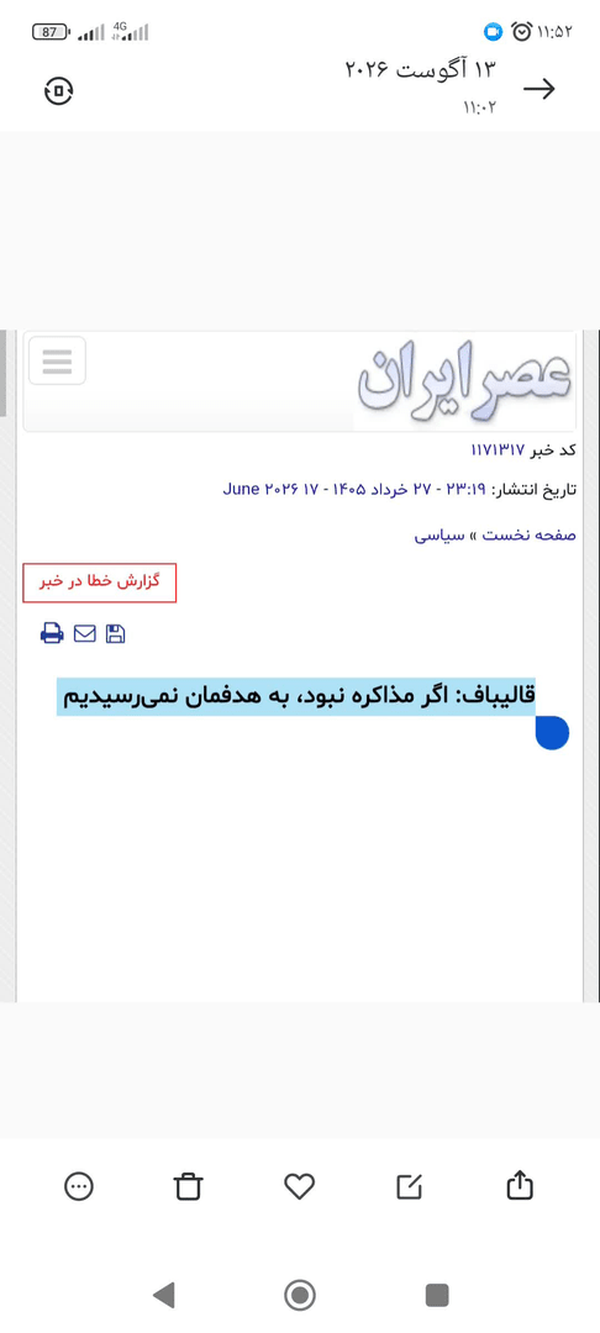Viewport: 600px width, 1333px height.
Task: Tap the system home button
Action: point(300,1295)
